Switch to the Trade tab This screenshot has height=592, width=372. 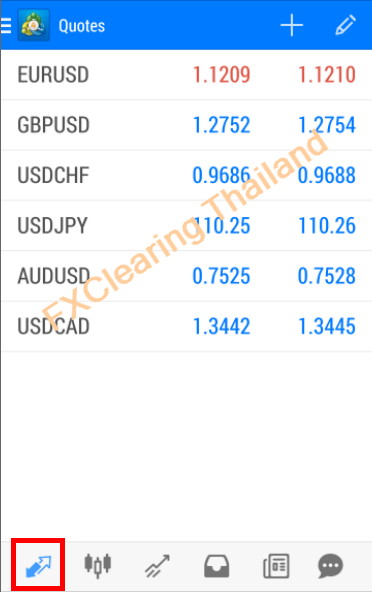[x=157, y=566]
